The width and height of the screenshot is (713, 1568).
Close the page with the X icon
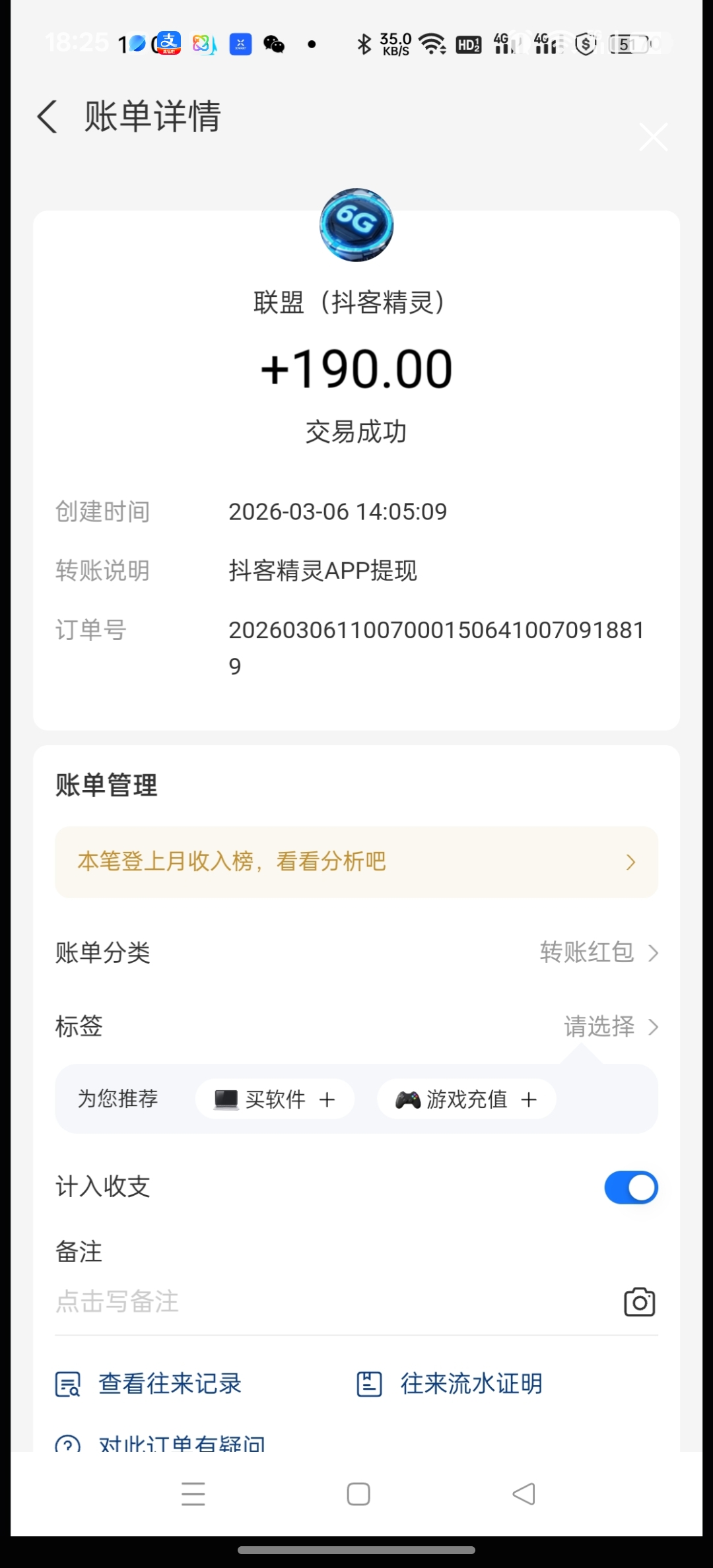[x=653, y=137]
